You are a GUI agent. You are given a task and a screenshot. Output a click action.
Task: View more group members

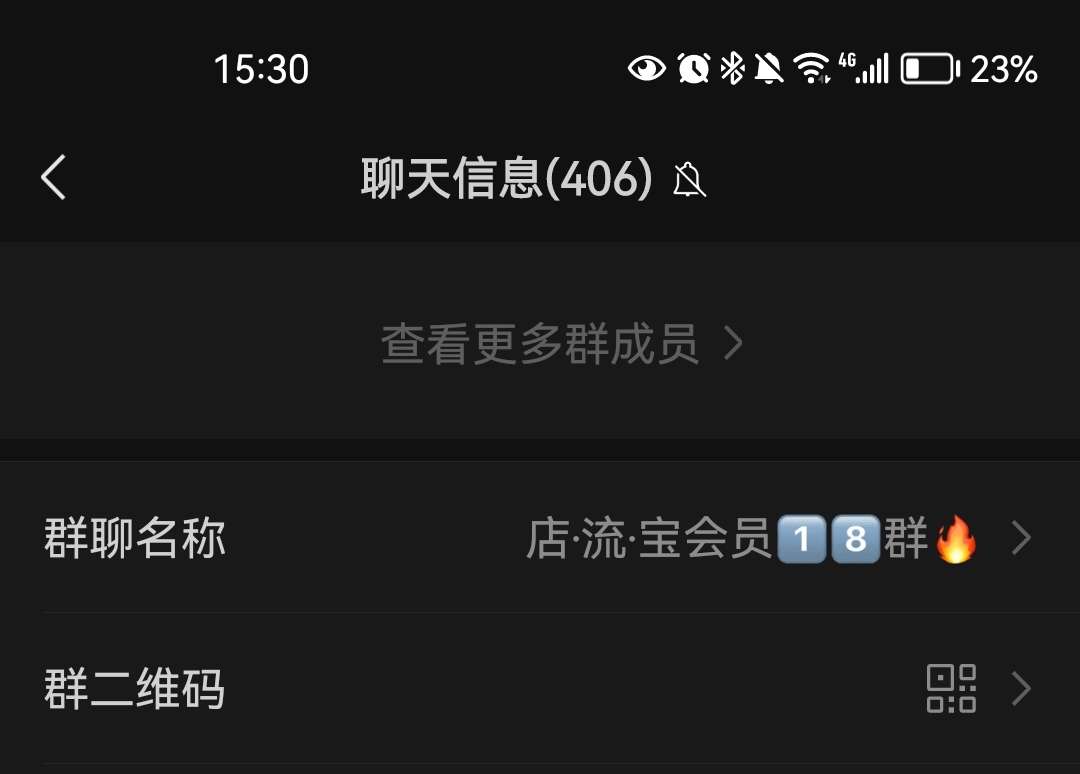[560, 345]
